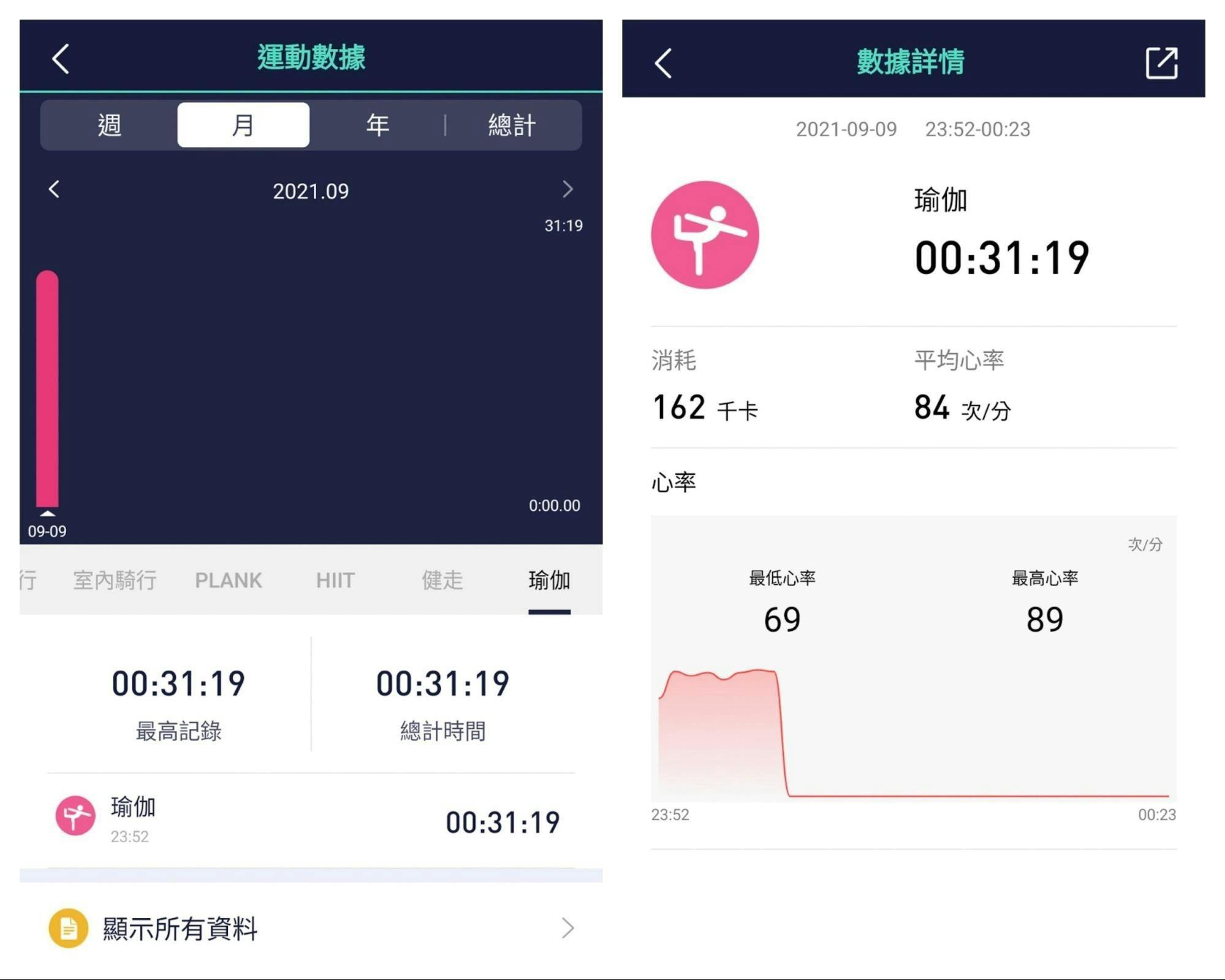Show 總計 statistics

click(x=512, y=125)
